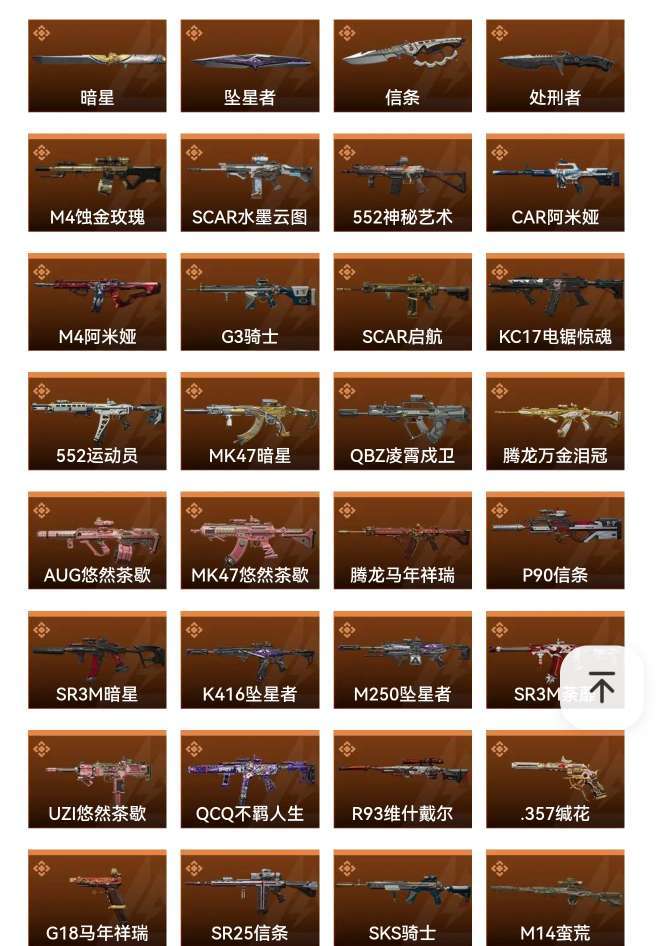Open the 腾龙万金泪冠 skin
The image size is (658, 946).
tap(555, 421)
